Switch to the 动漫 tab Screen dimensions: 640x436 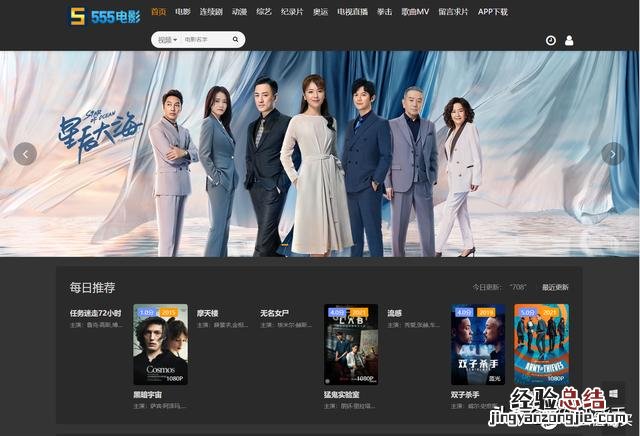coord(239,12)
